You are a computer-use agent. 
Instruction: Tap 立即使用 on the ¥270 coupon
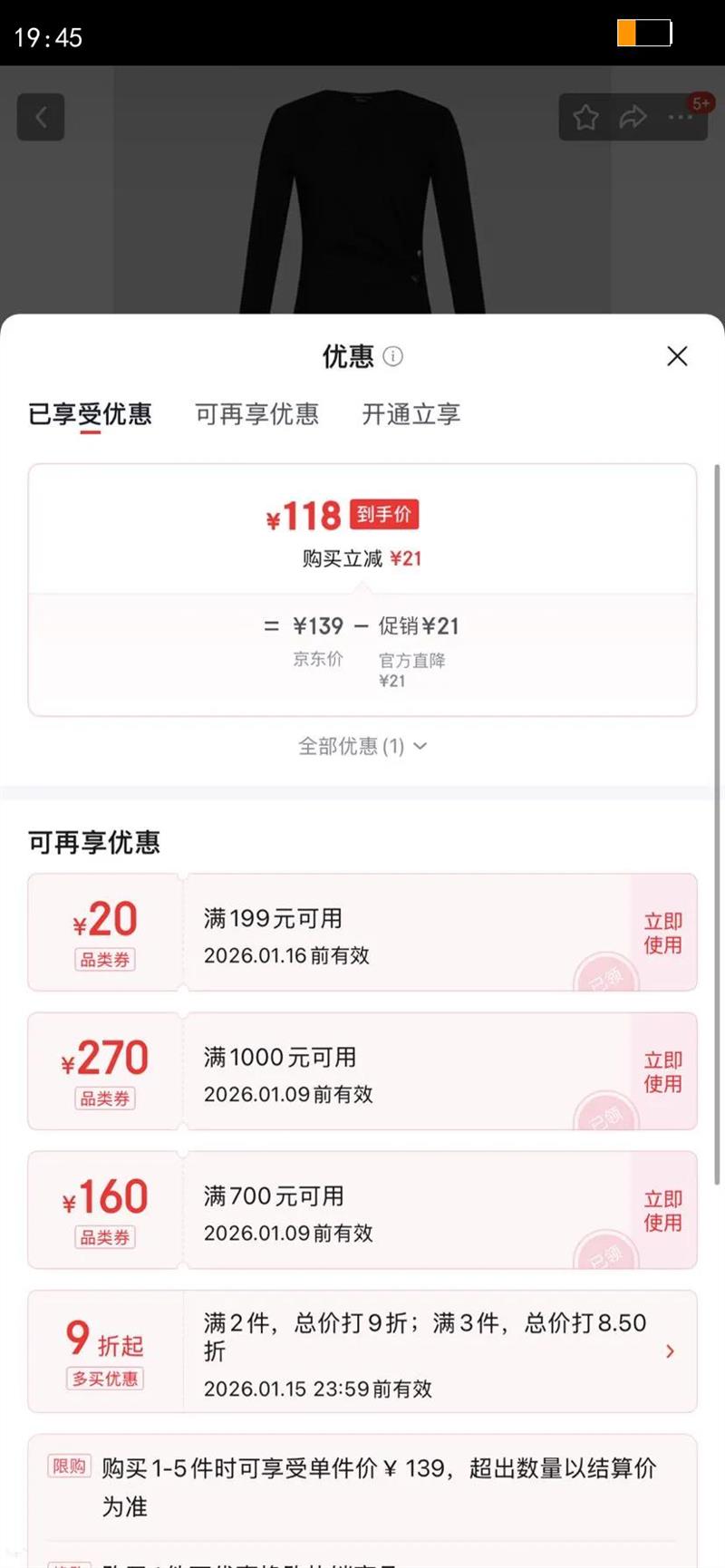pyautogui.click(x=662, y=1071)
